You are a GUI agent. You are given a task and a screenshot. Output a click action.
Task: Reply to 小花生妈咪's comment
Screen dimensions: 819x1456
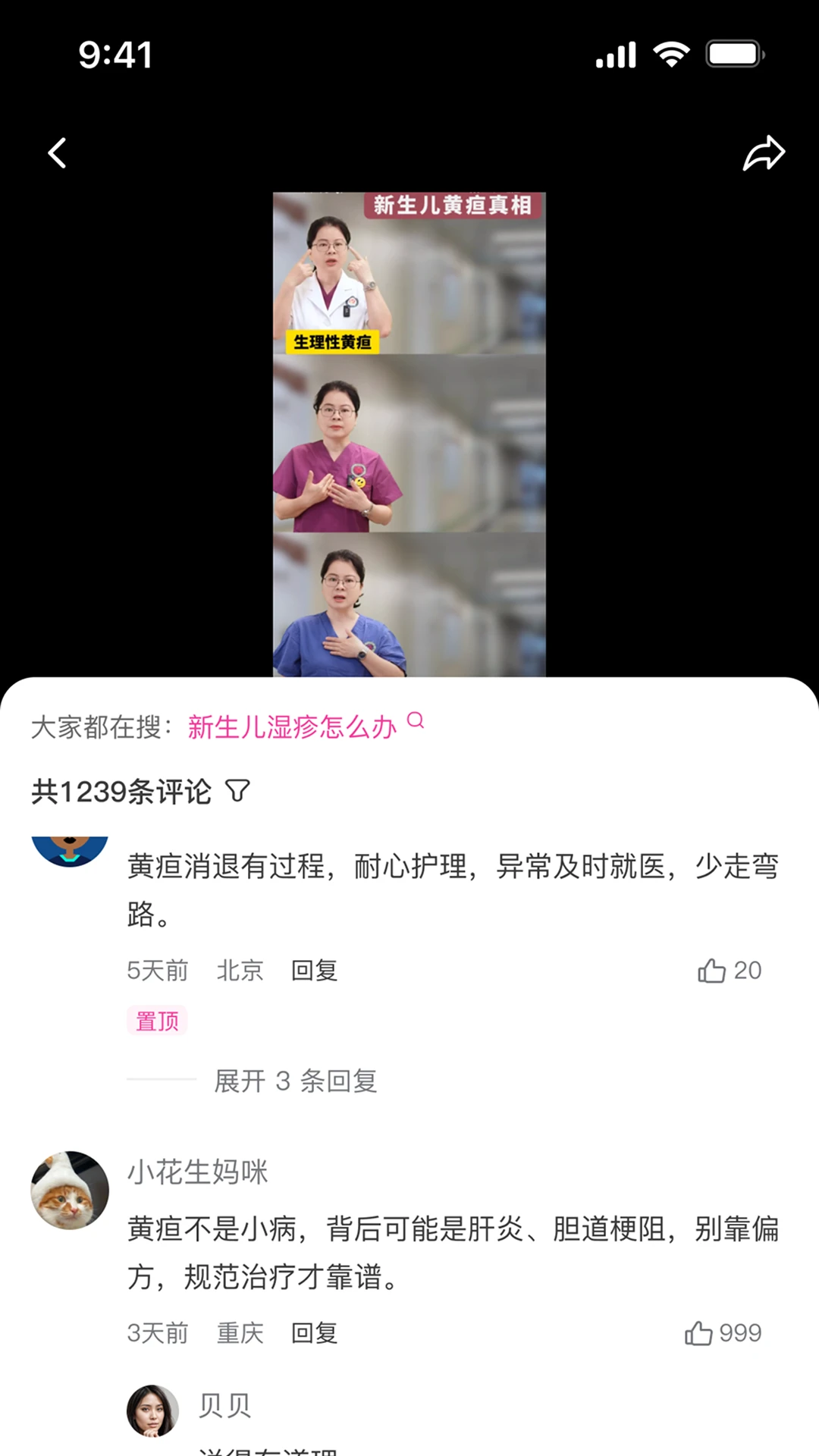[314, 1333]
